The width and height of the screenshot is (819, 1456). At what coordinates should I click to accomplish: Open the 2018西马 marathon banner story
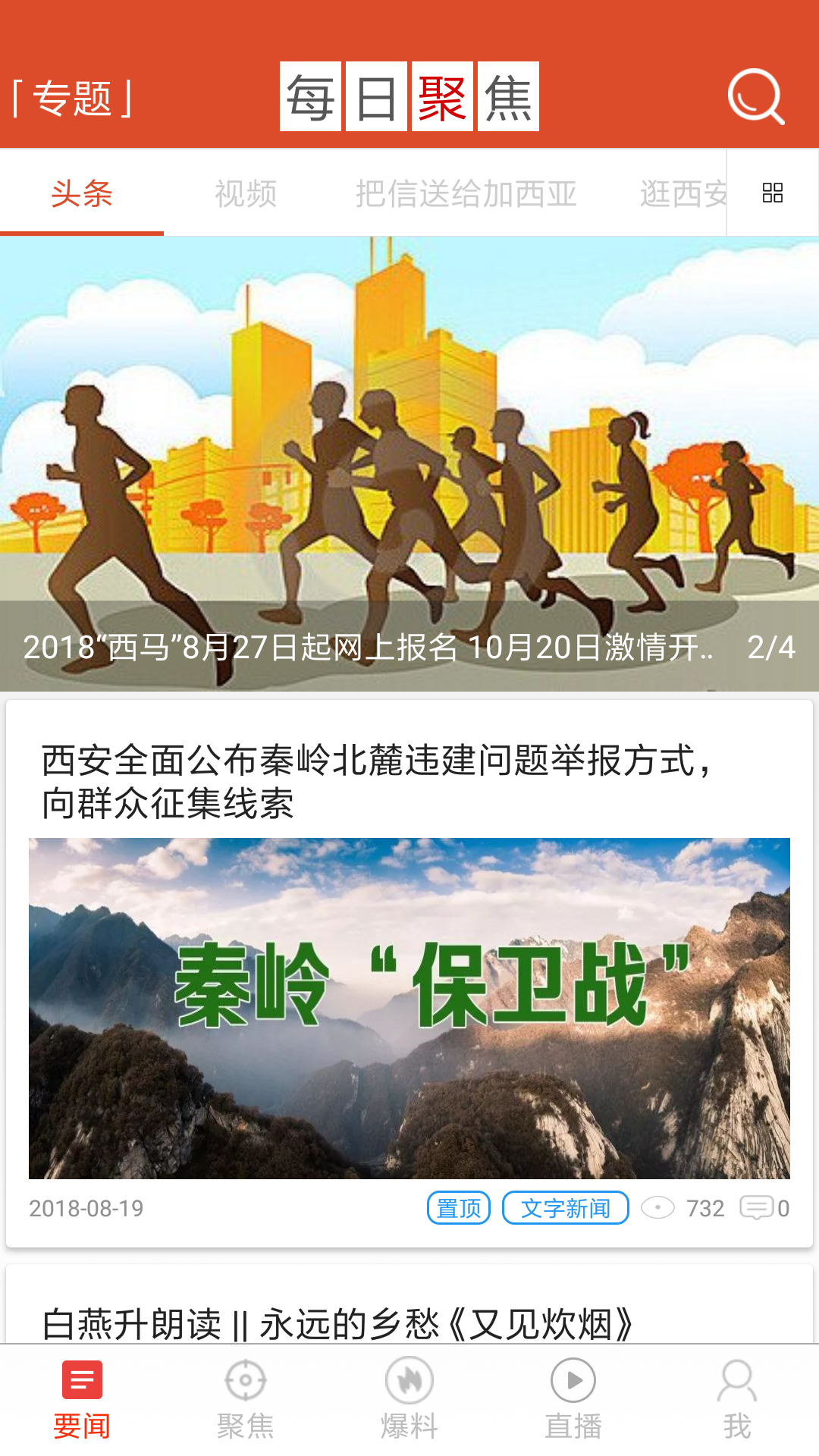pos(409,463)
